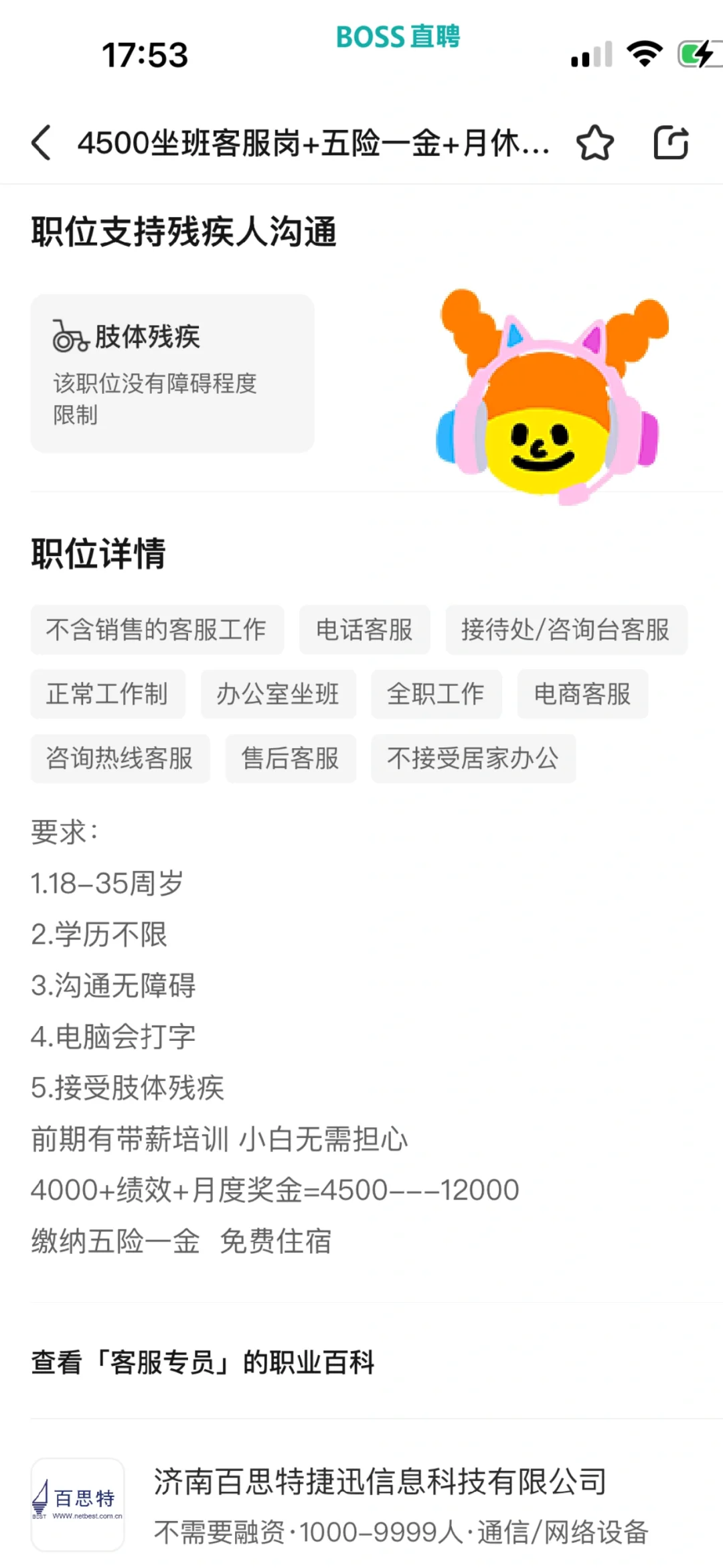Go back from the job detail

click(x=42, y=143)
